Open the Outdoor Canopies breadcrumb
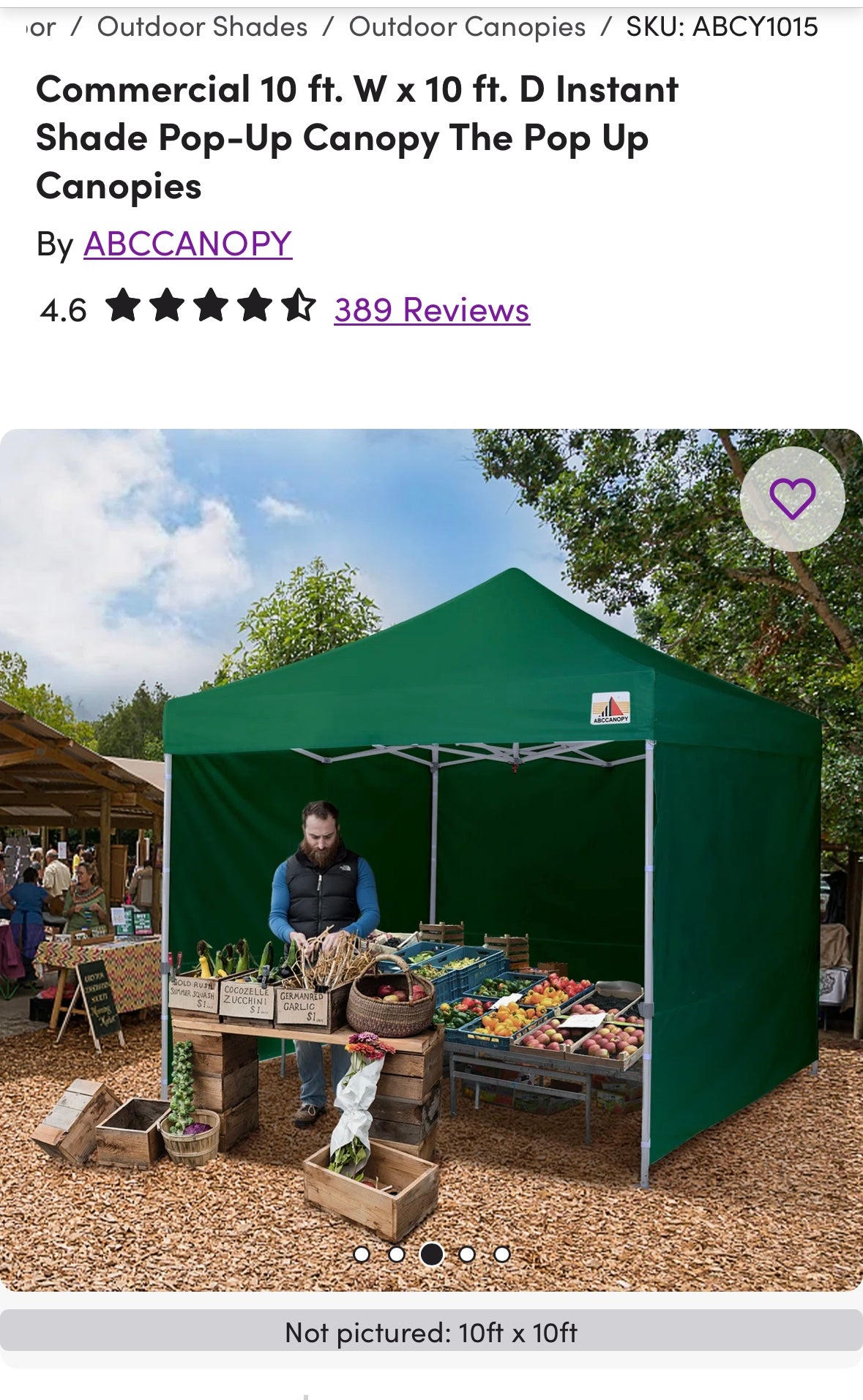Image resolution: width=863 pixels, height=1400 pixels. point(466,26)
